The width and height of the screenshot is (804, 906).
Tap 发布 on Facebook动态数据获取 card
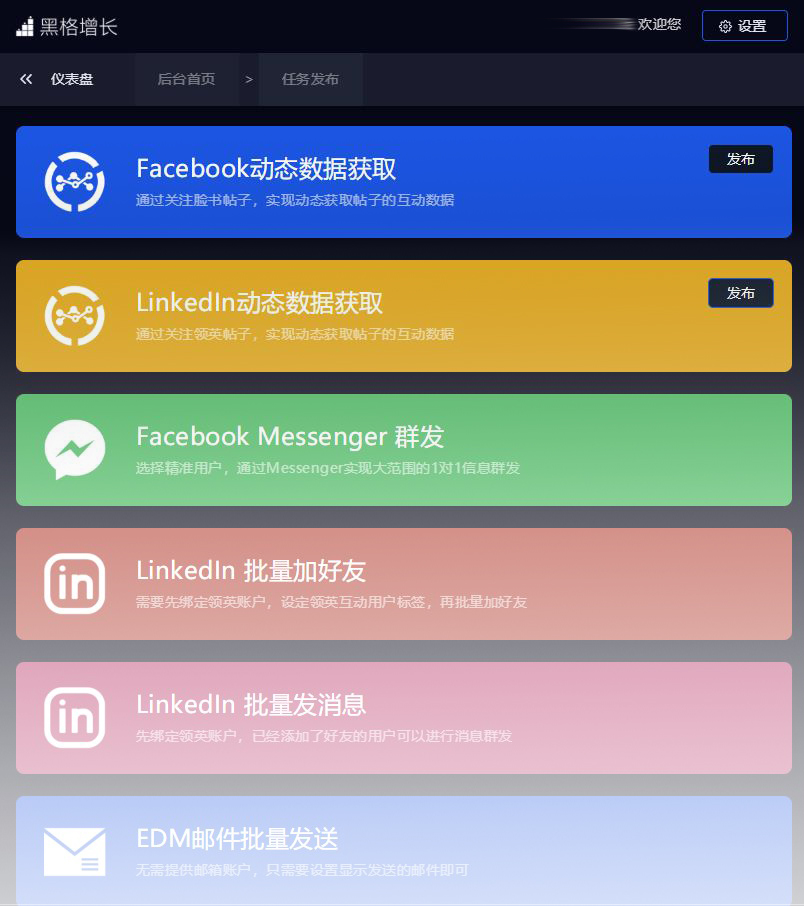pos(740,159)
